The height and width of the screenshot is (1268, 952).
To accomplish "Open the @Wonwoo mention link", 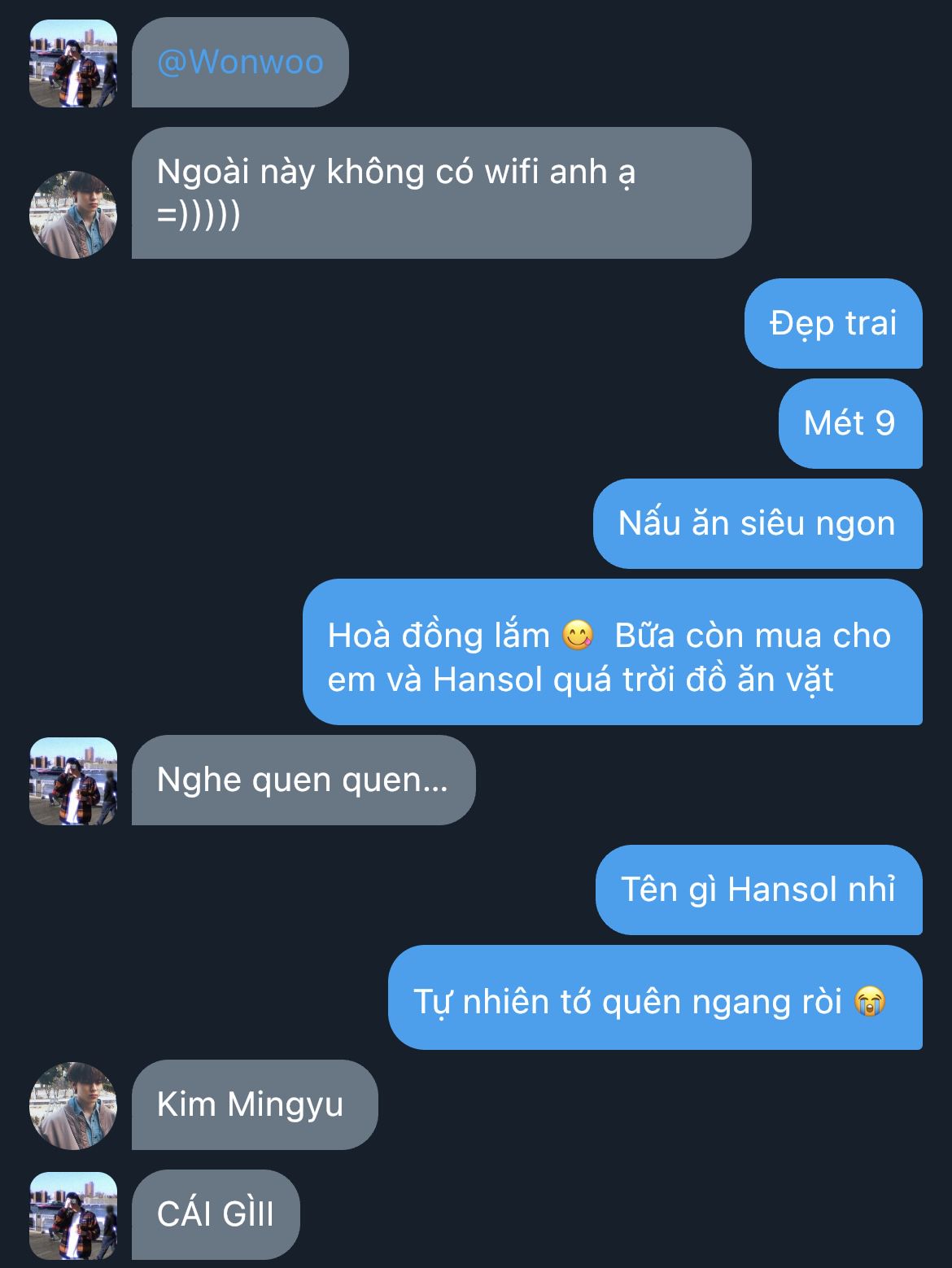I will tap(240, 63).
